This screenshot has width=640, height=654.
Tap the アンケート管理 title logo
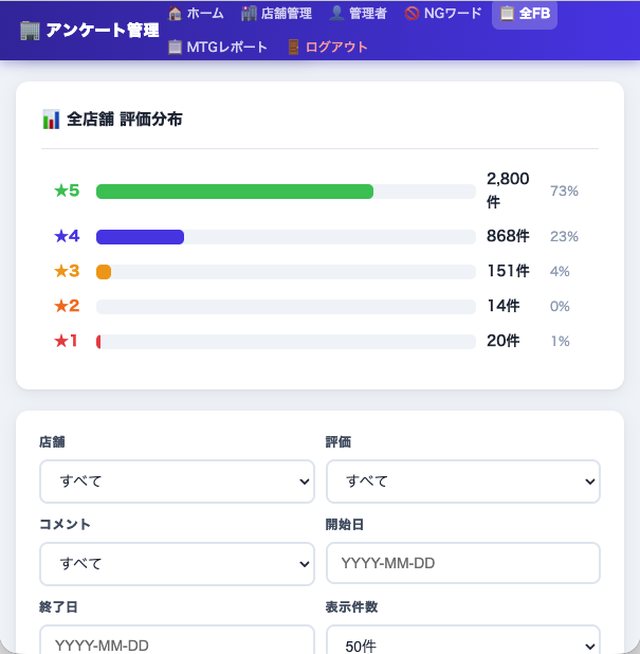tap(90, 30)
